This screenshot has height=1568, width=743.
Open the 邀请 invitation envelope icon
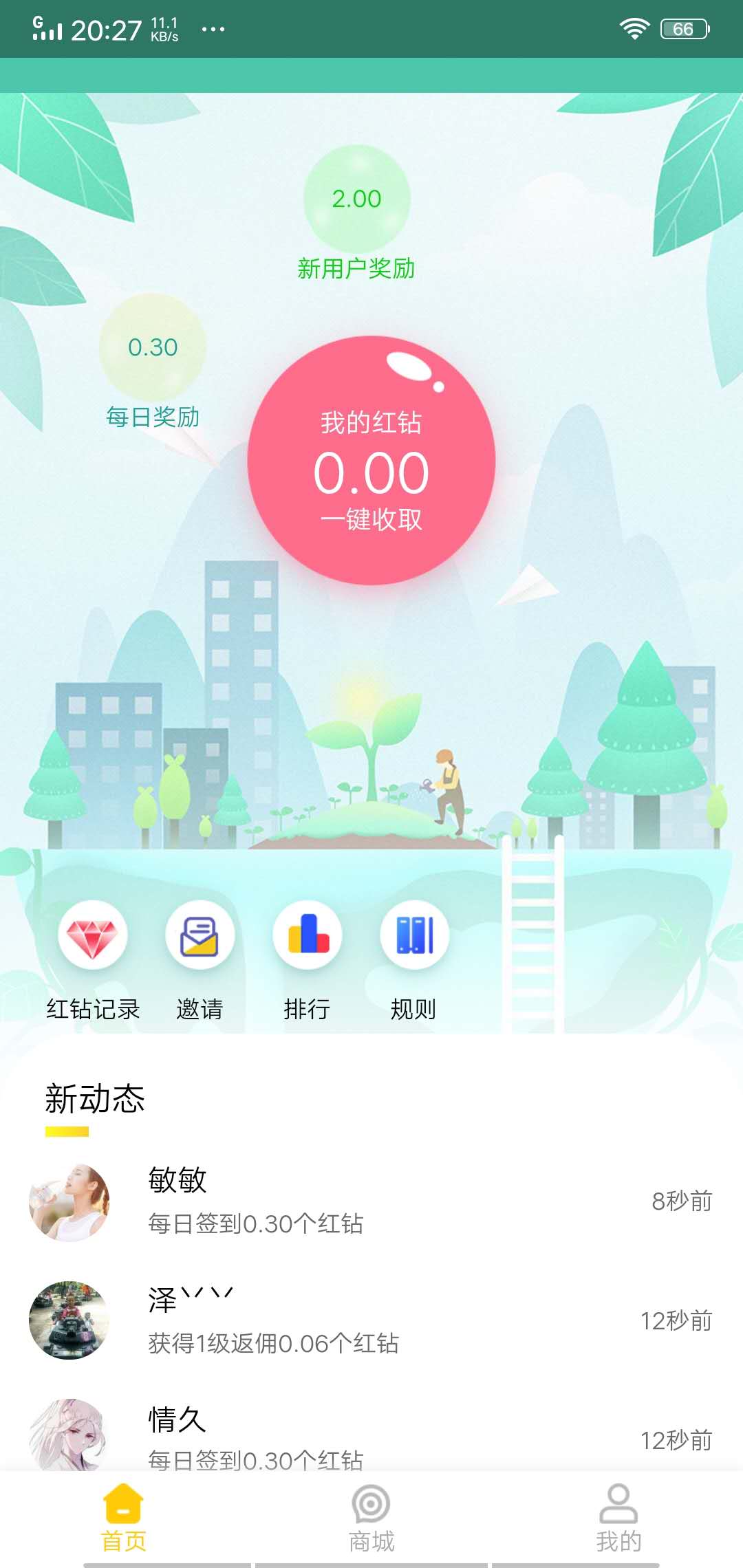coord(199,935)
